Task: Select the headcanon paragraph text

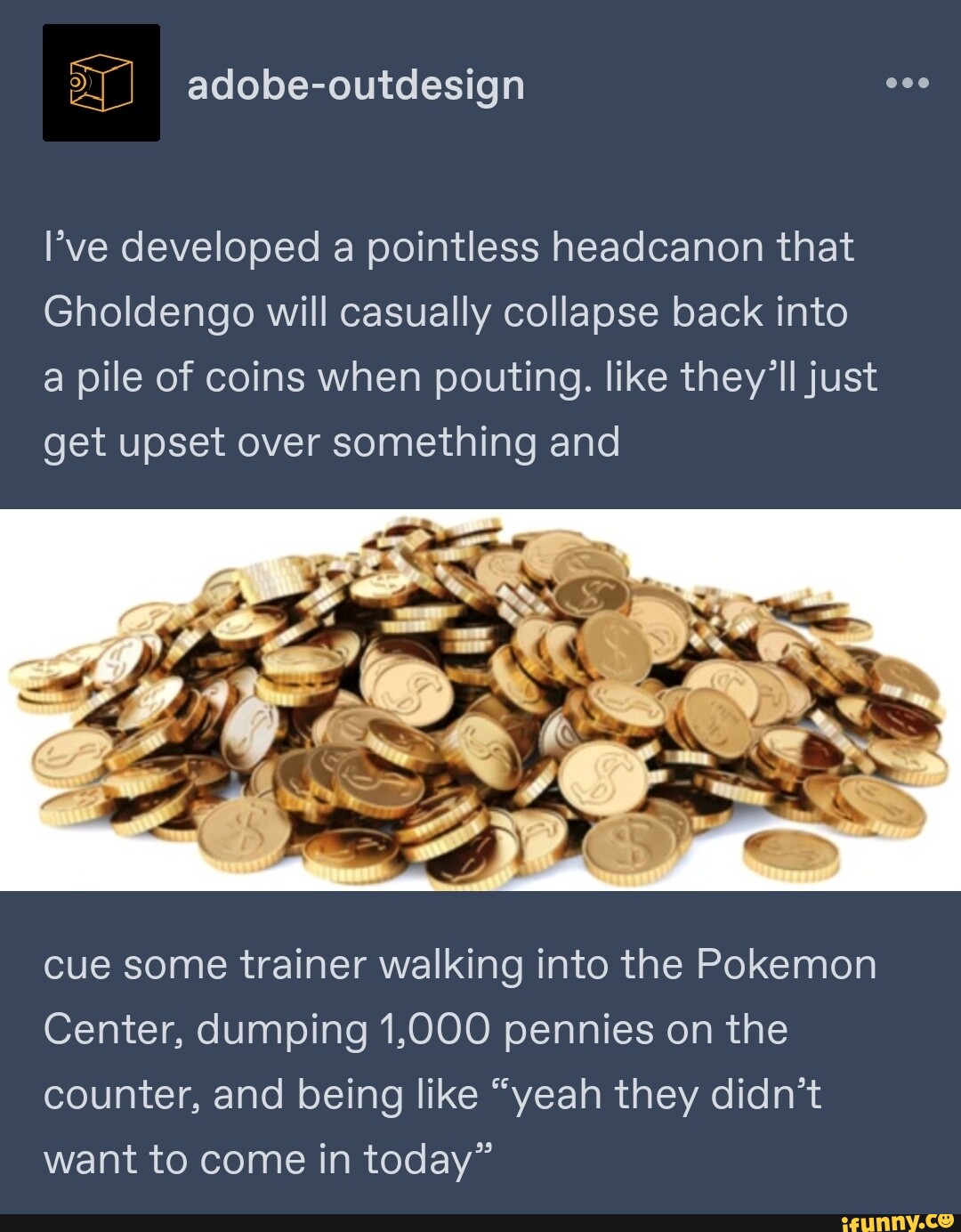Action: tap(463, 343)
